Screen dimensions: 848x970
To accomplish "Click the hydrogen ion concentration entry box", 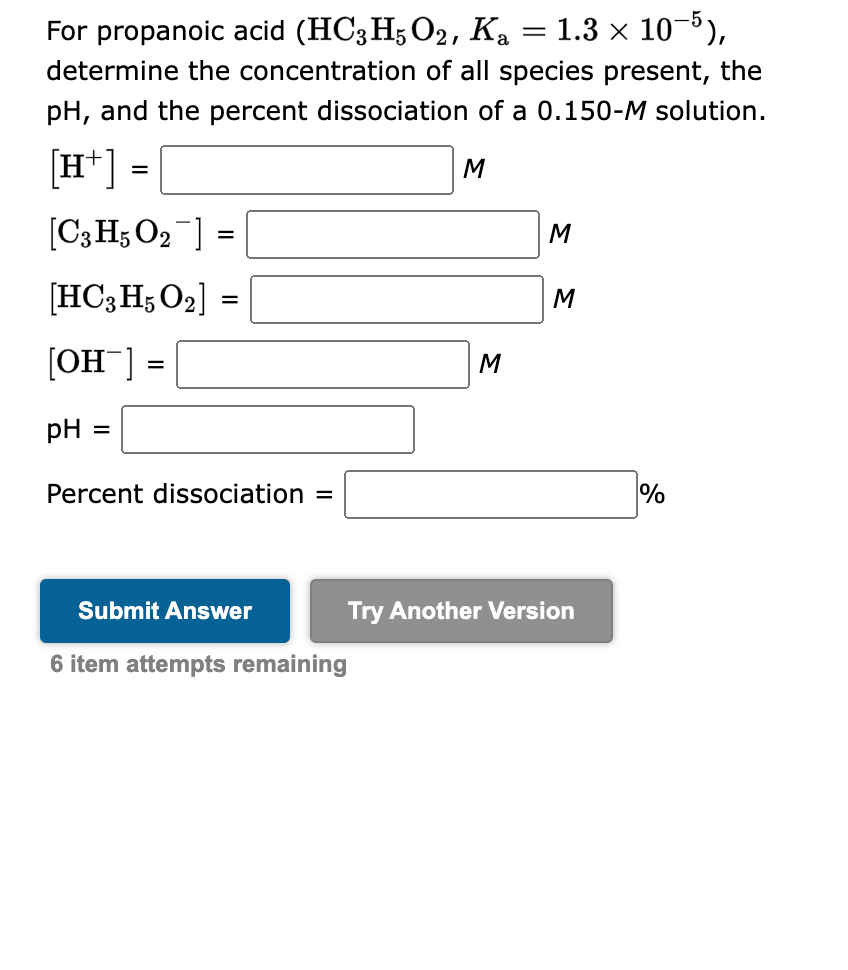I will tap(305, 170).
